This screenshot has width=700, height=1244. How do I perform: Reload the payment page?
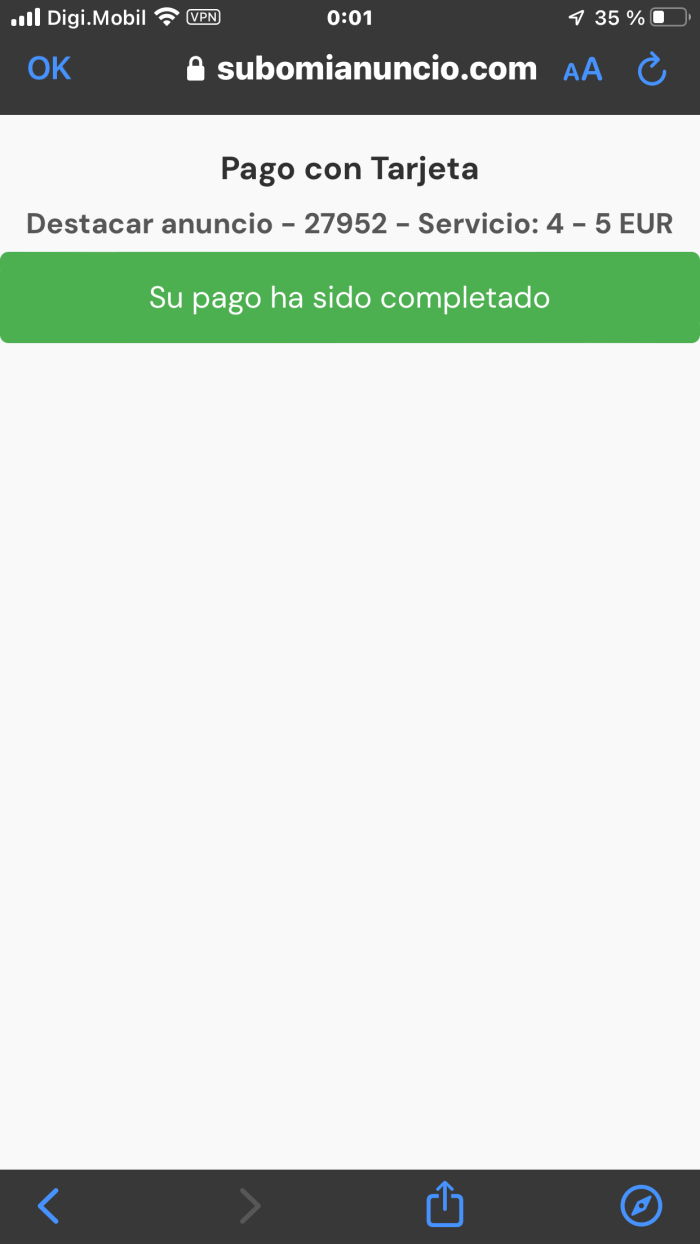click(651, 69)
